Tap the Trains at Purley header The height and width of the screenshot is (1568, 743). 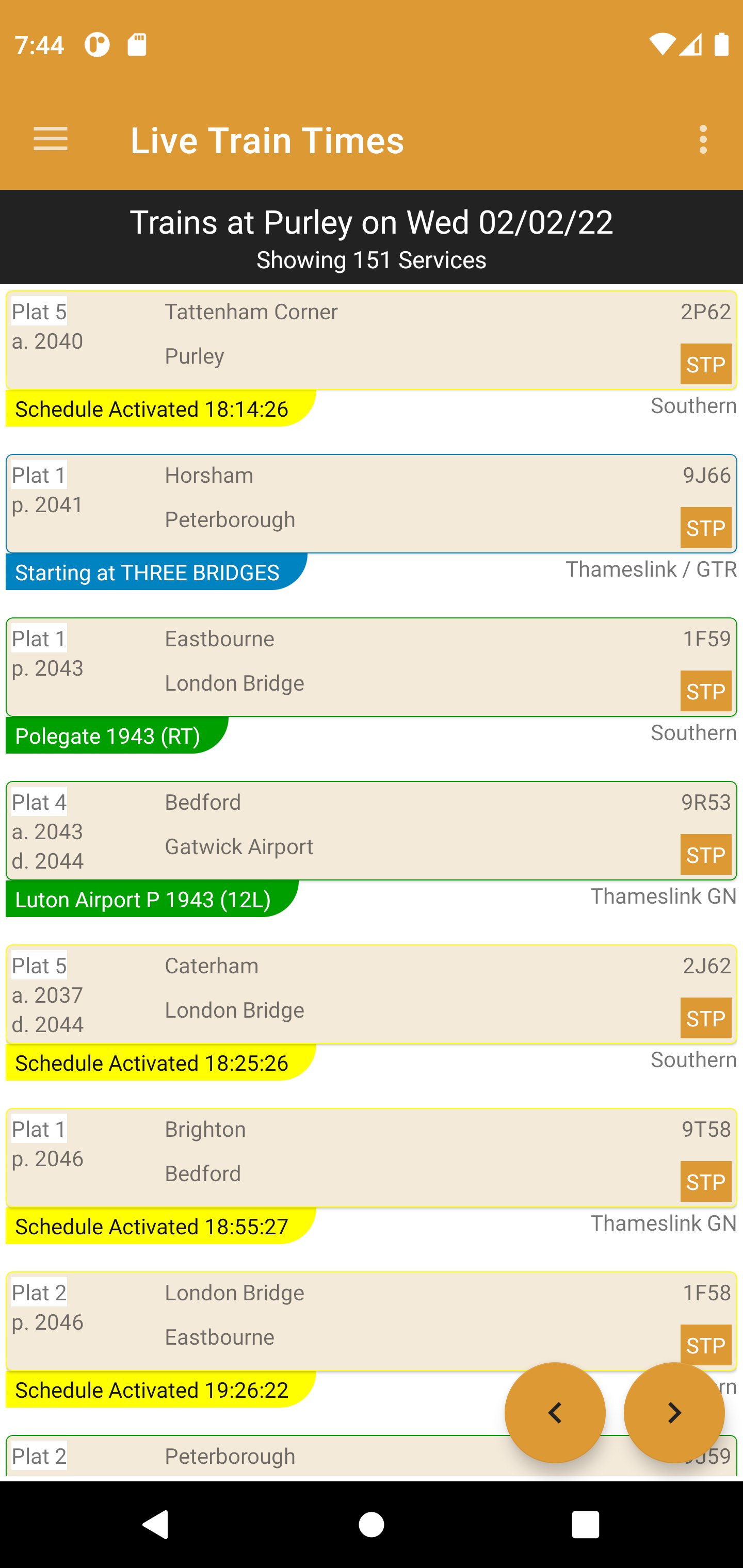(372, 222)
